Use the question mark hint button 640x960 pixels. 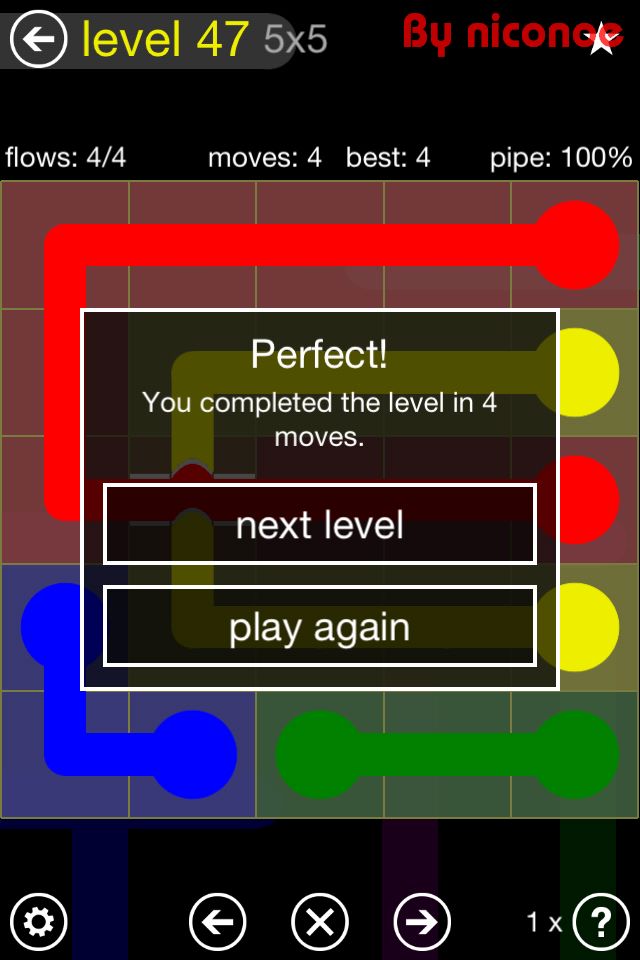pos(601,921)
